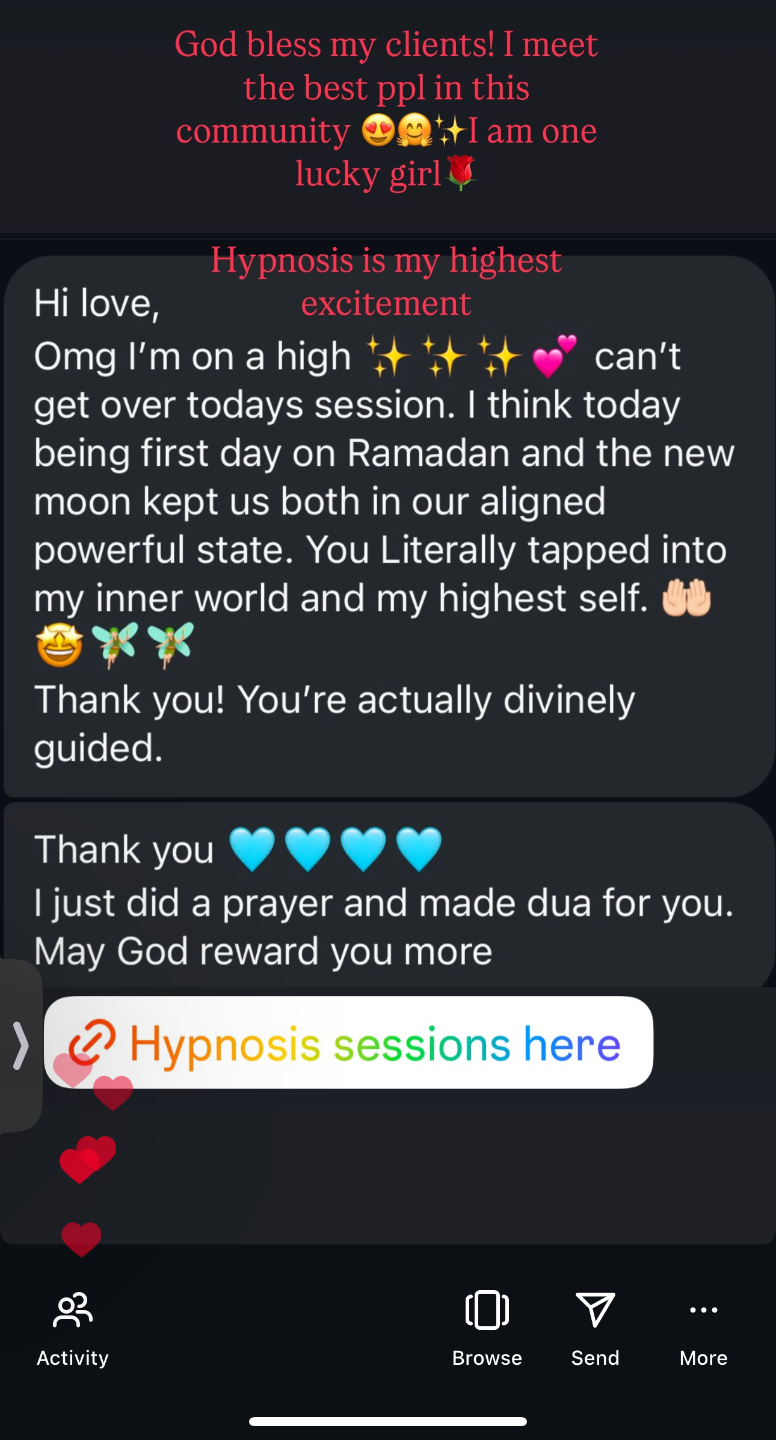
Task: Open the More options menu
Action: (x=703, y=1326)
